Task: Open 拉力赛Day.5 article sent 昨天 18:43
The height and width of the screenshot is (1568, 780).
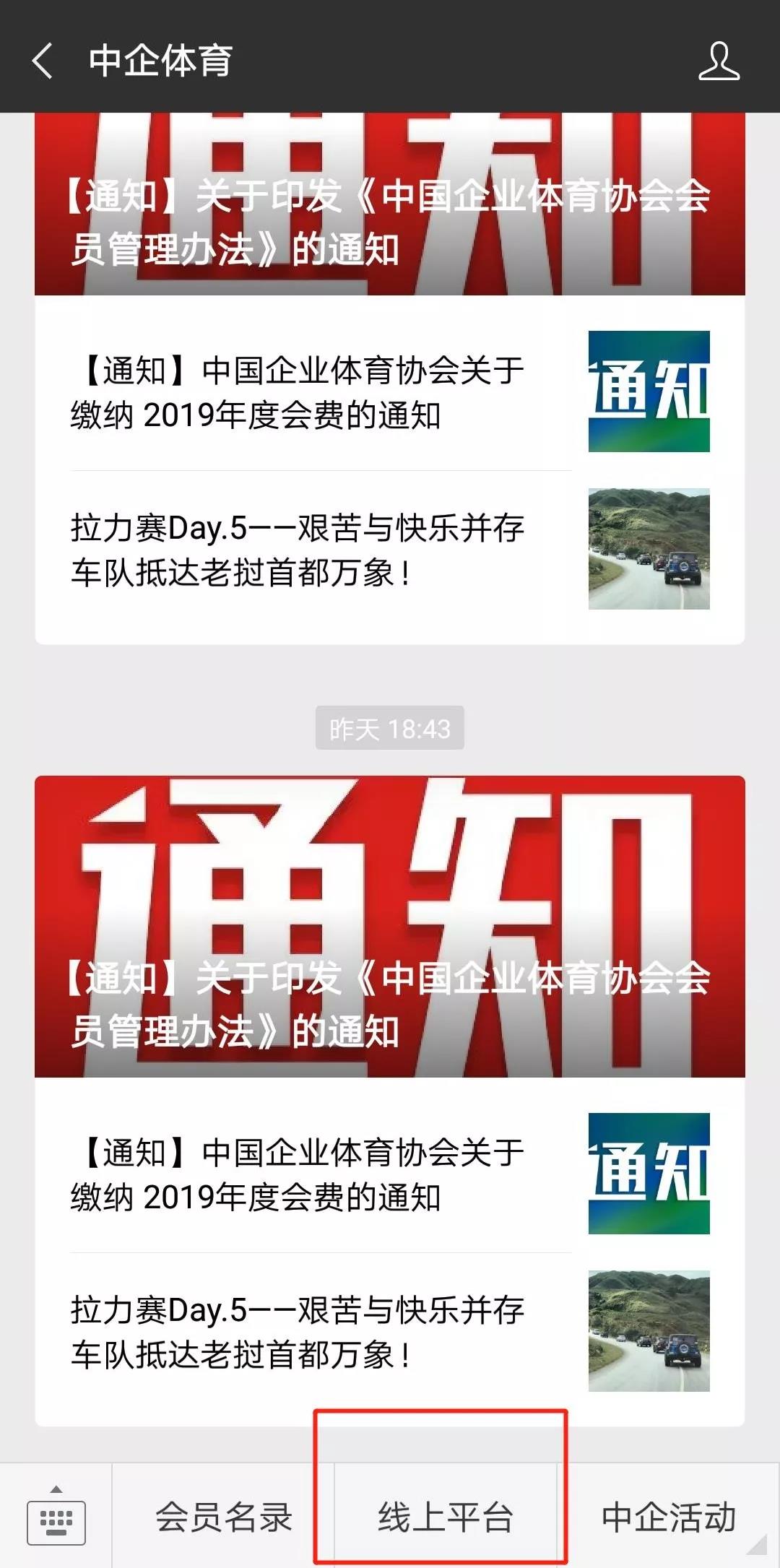Action: (x=390, y=1331)
